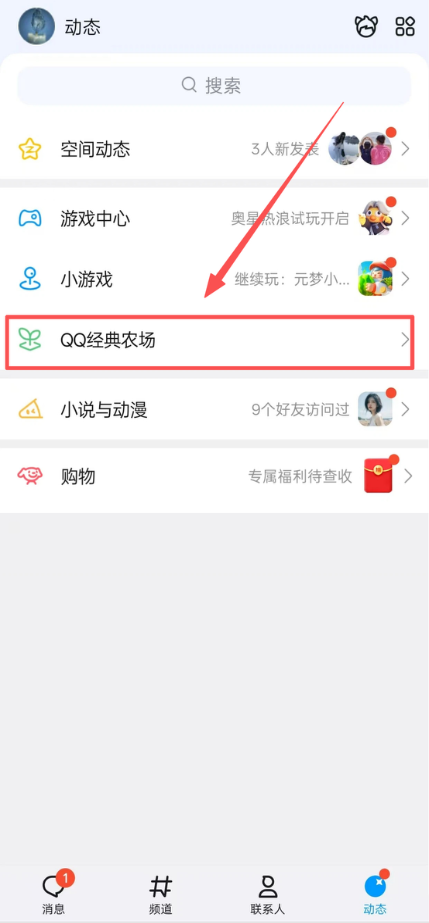This screenshot has width=429, height=923.
Task: Open 购物 row
Action: click(214, 477)
